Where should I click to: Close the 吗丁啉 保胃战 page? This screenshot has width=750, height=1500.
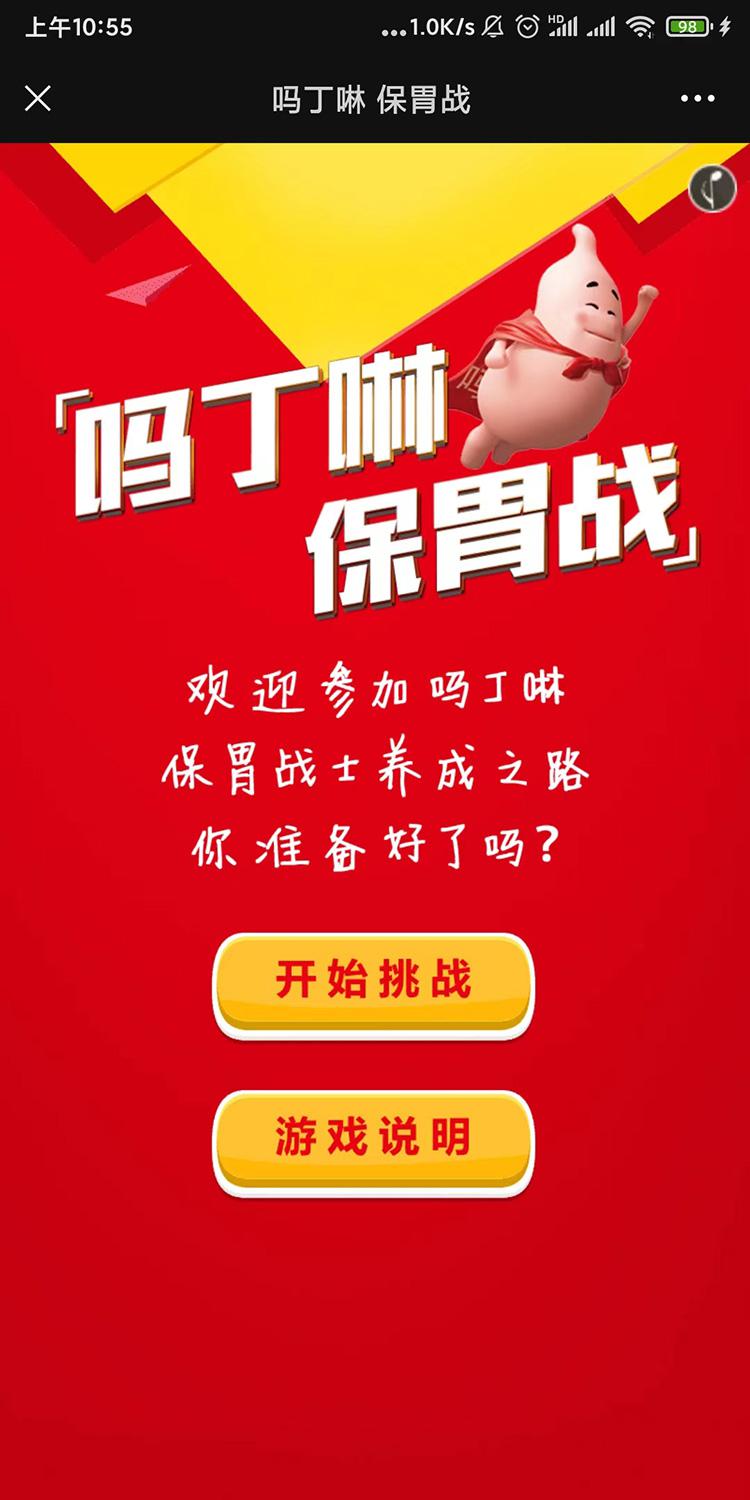click(x=38, y=98)
